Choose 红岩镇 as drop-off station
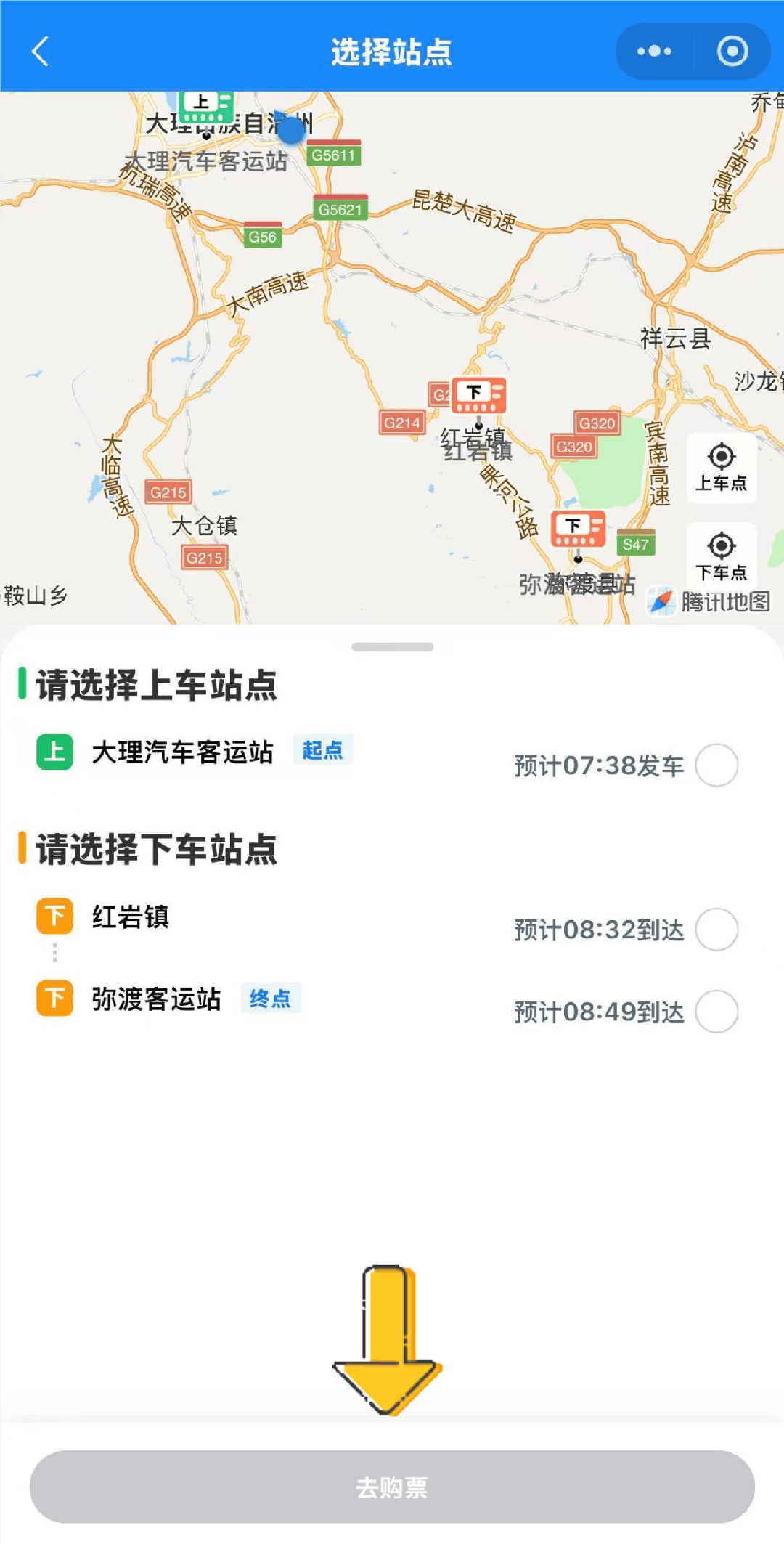 tap(716, 930)
